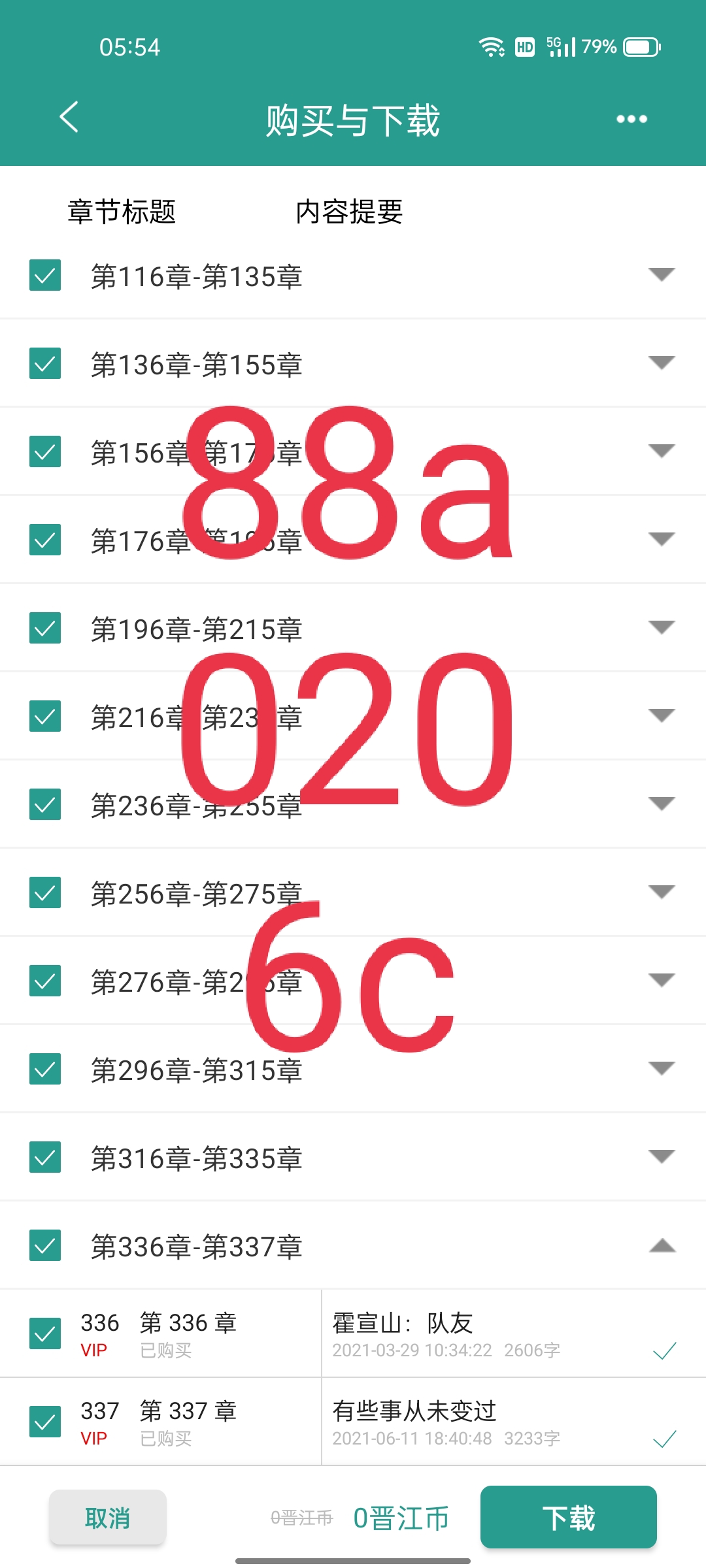
Task: Expand the 第256章-第275章 chapter group
Action: (662, 892)
